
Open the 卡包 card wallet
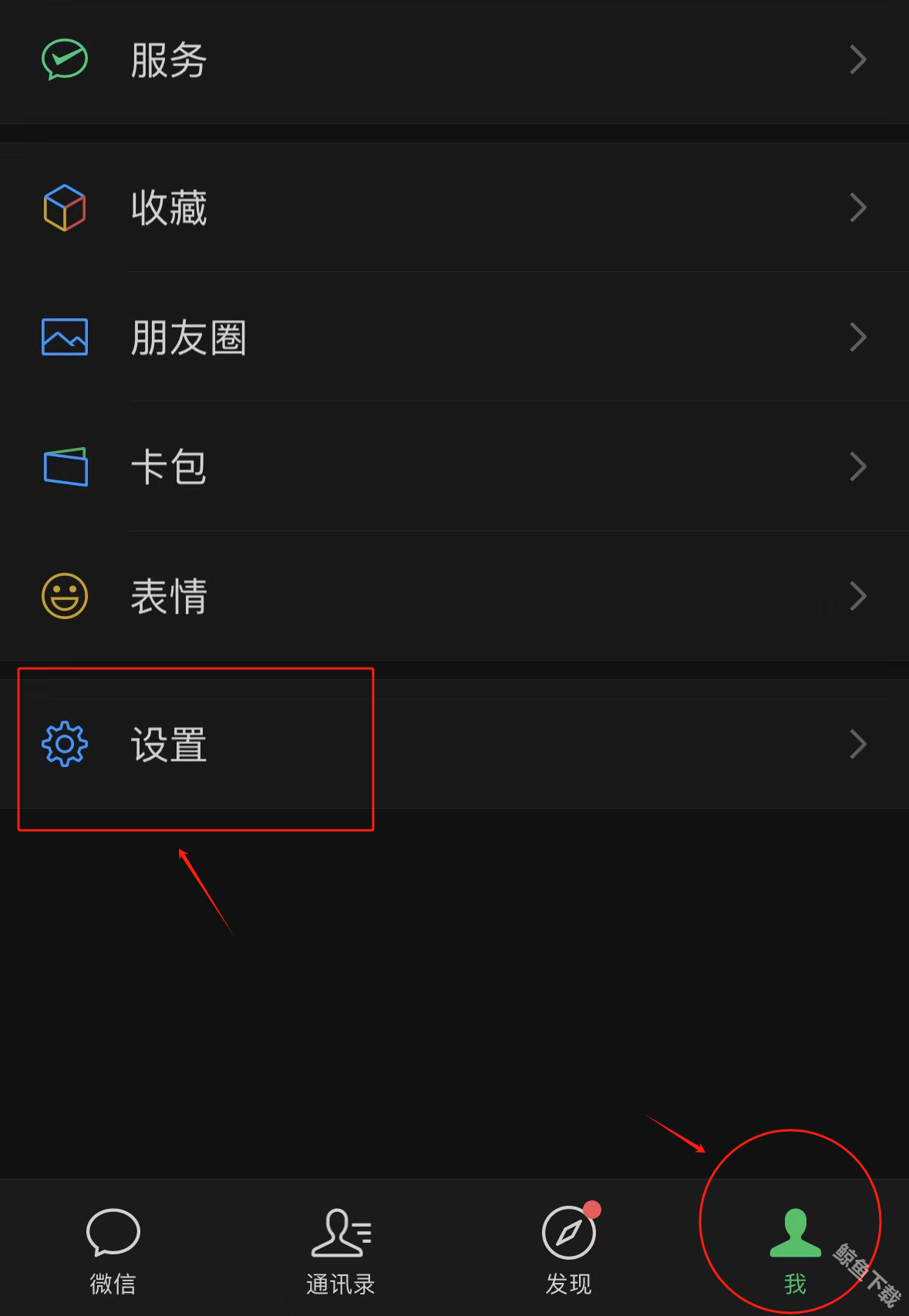[x=454, y=467]
